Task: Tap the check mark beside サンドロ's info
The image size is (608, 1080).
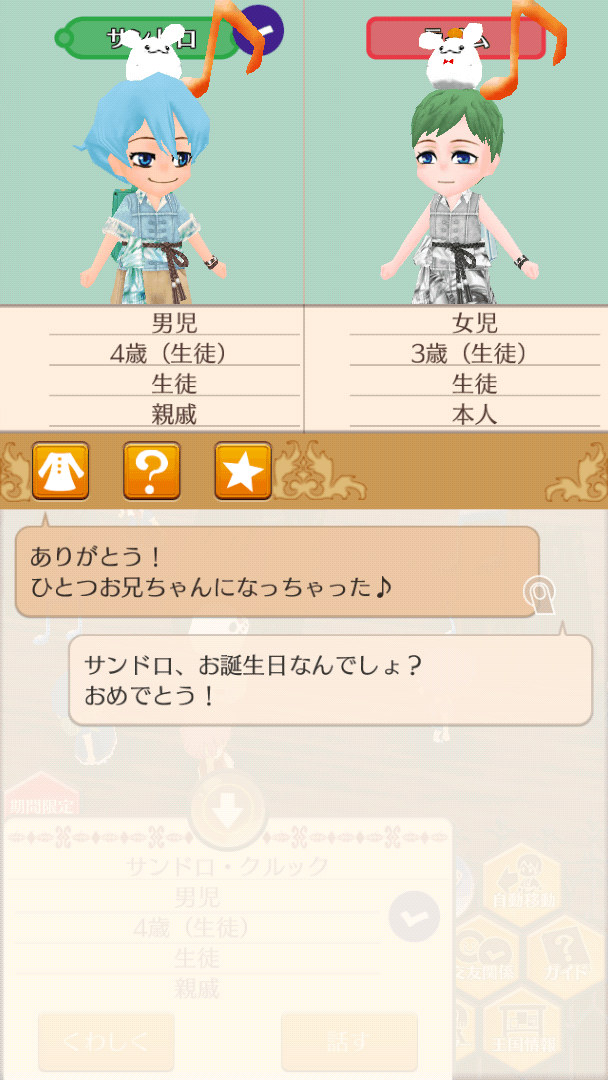Action: tap(414, 916)
